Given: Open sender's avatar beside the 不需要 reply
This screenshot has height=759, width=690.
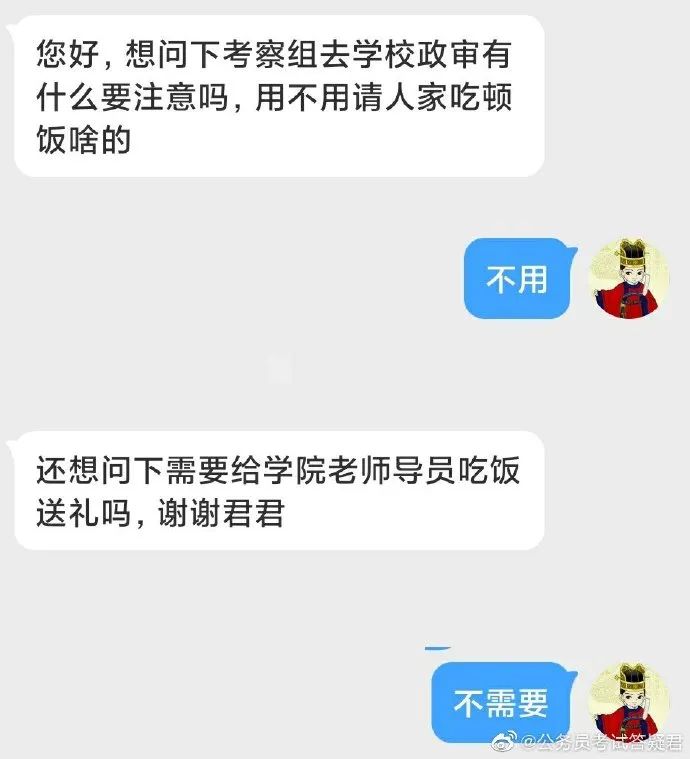Looking at the screenshot, I should coord(630,701).
